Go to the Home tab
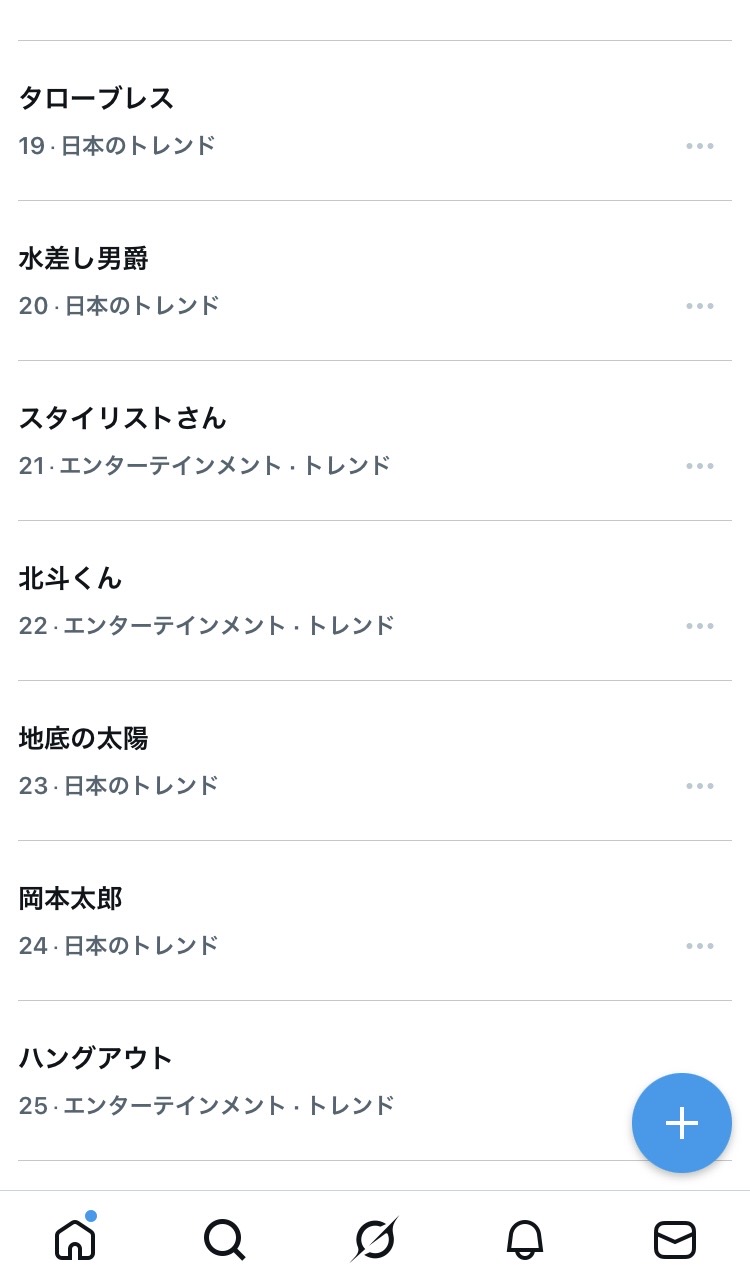Image resolution: width=750 pixels, height=1288 pixels. click(75, 1240)
